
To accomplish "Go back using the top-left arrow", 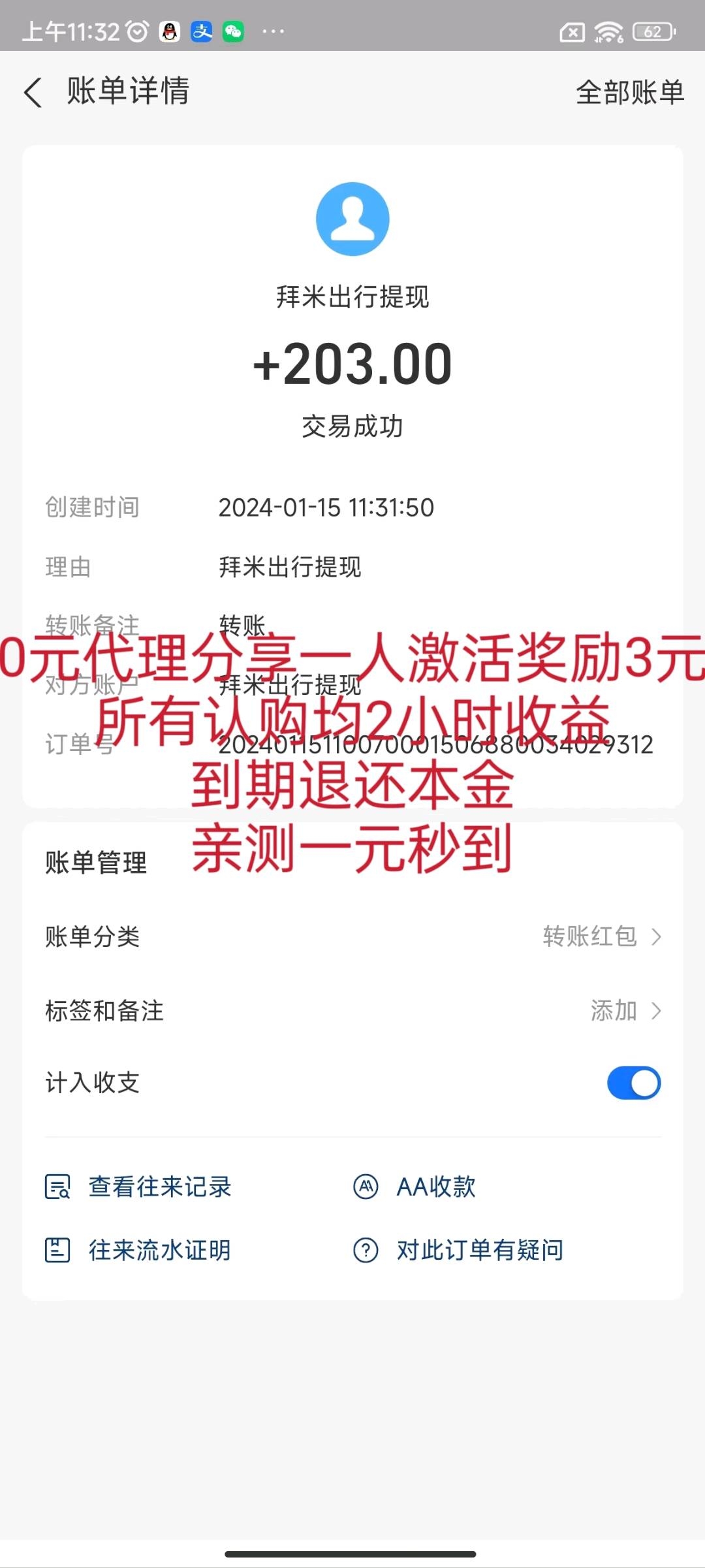I will (33, 92).
